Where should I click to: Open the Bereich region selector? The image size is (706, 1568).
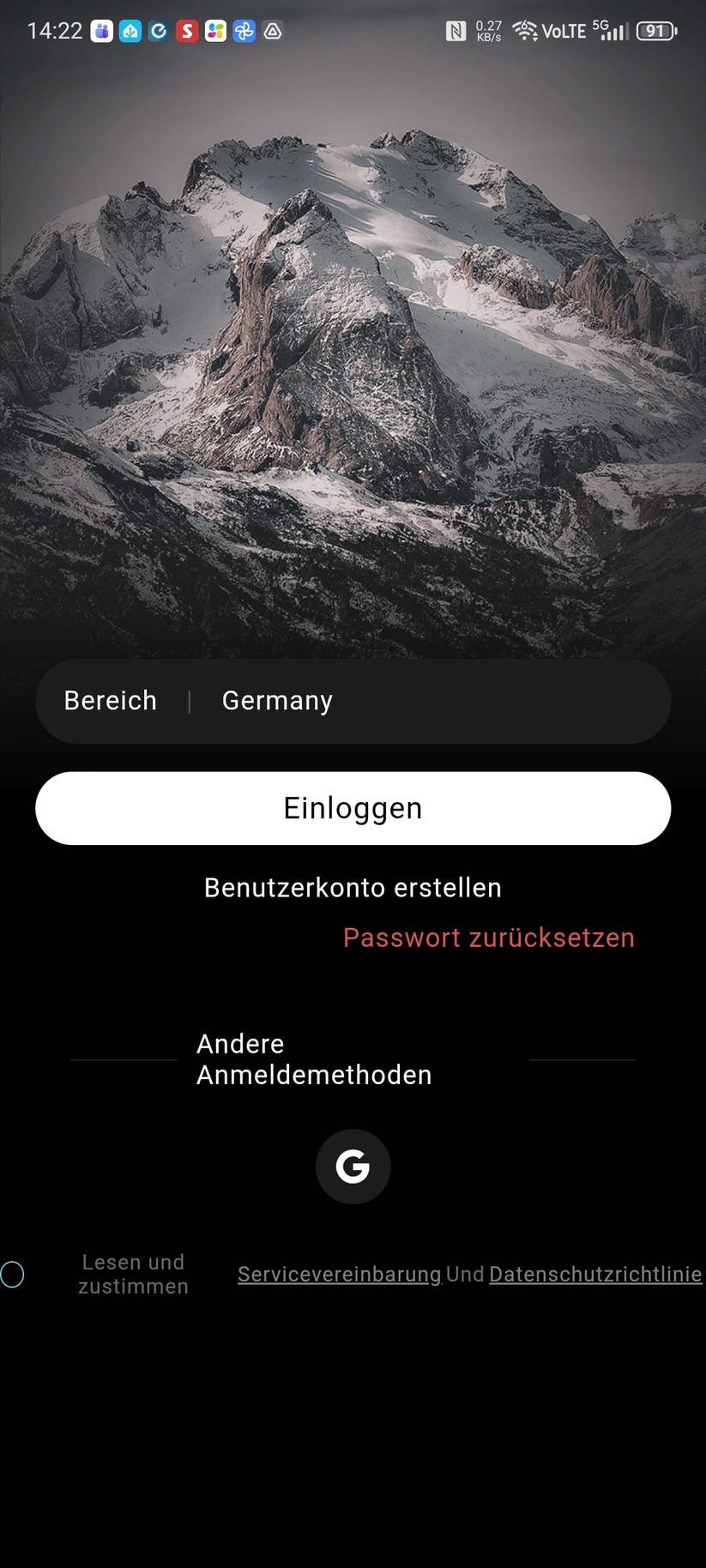(110, 701)
